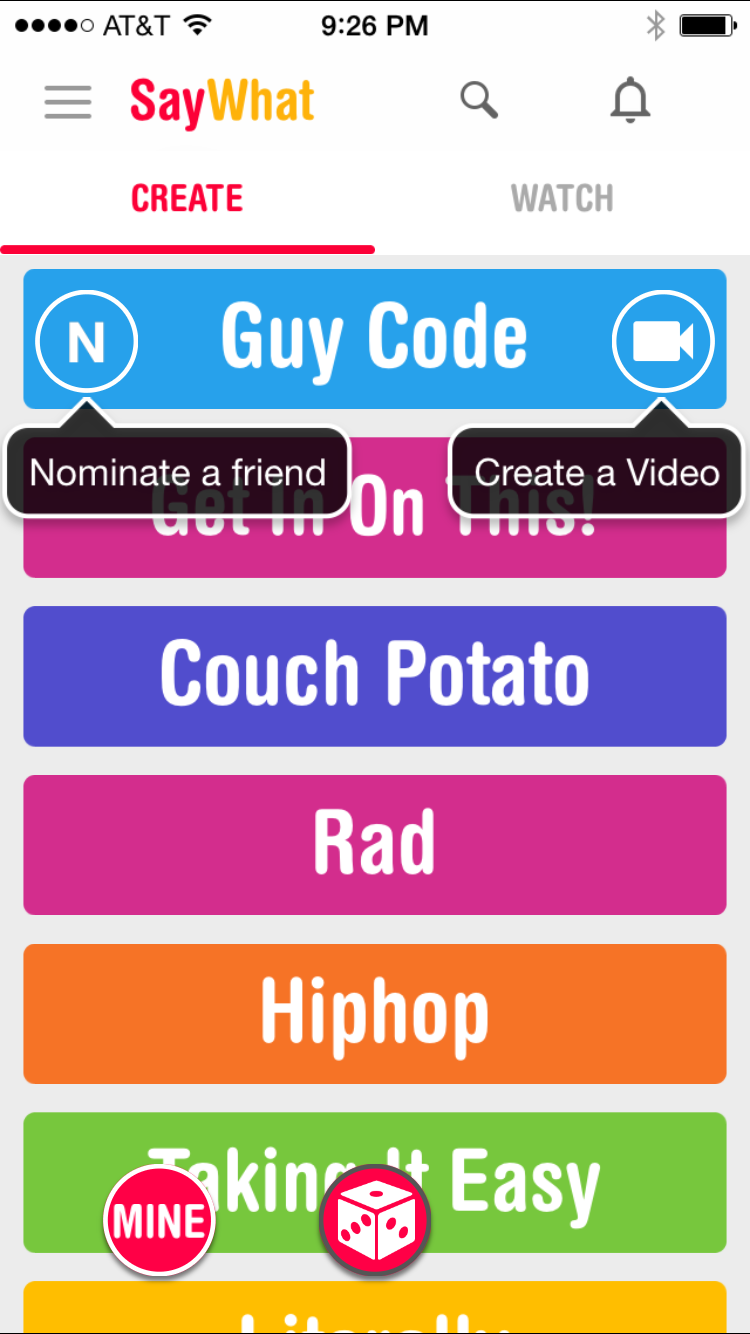Open the search magnifier
This screenshot has width=750, height=1334.
tap(479, 100)
